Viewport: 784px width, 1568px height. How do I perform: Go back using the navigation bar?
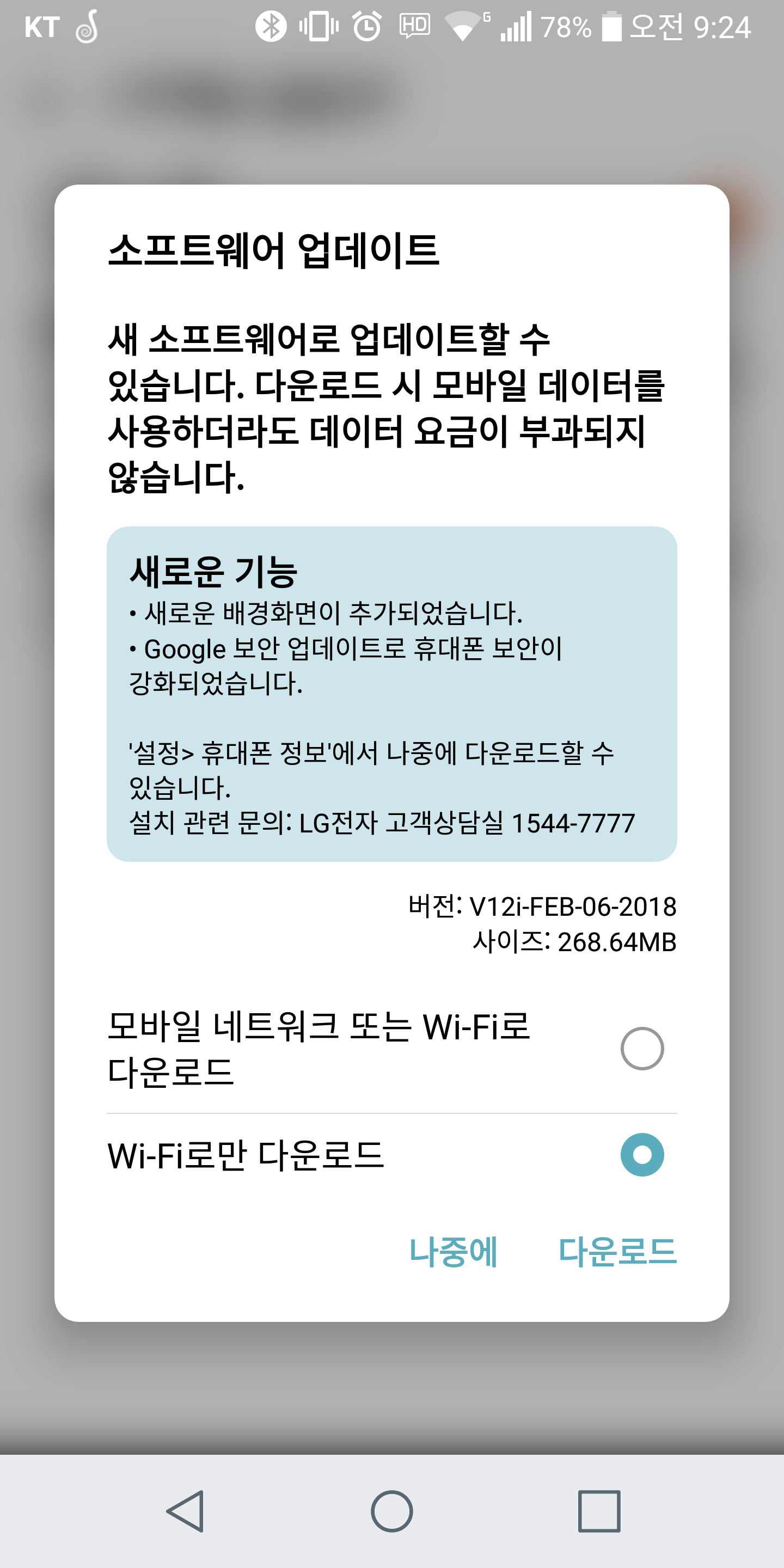click(x=185, y=1511)
